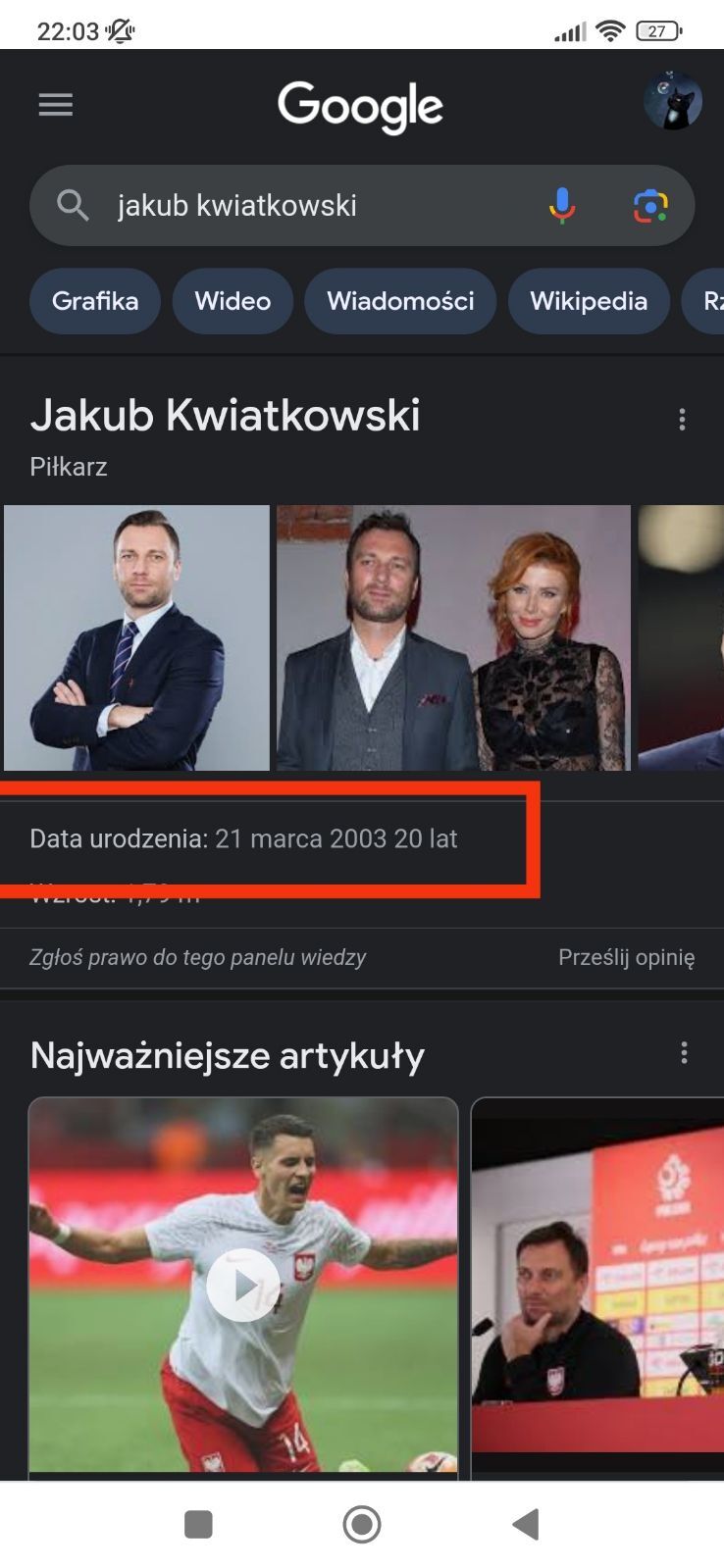The height and width of the screenshot is (1568, 724).
Task: Go back with the system back button
Action: [526, 1524]
